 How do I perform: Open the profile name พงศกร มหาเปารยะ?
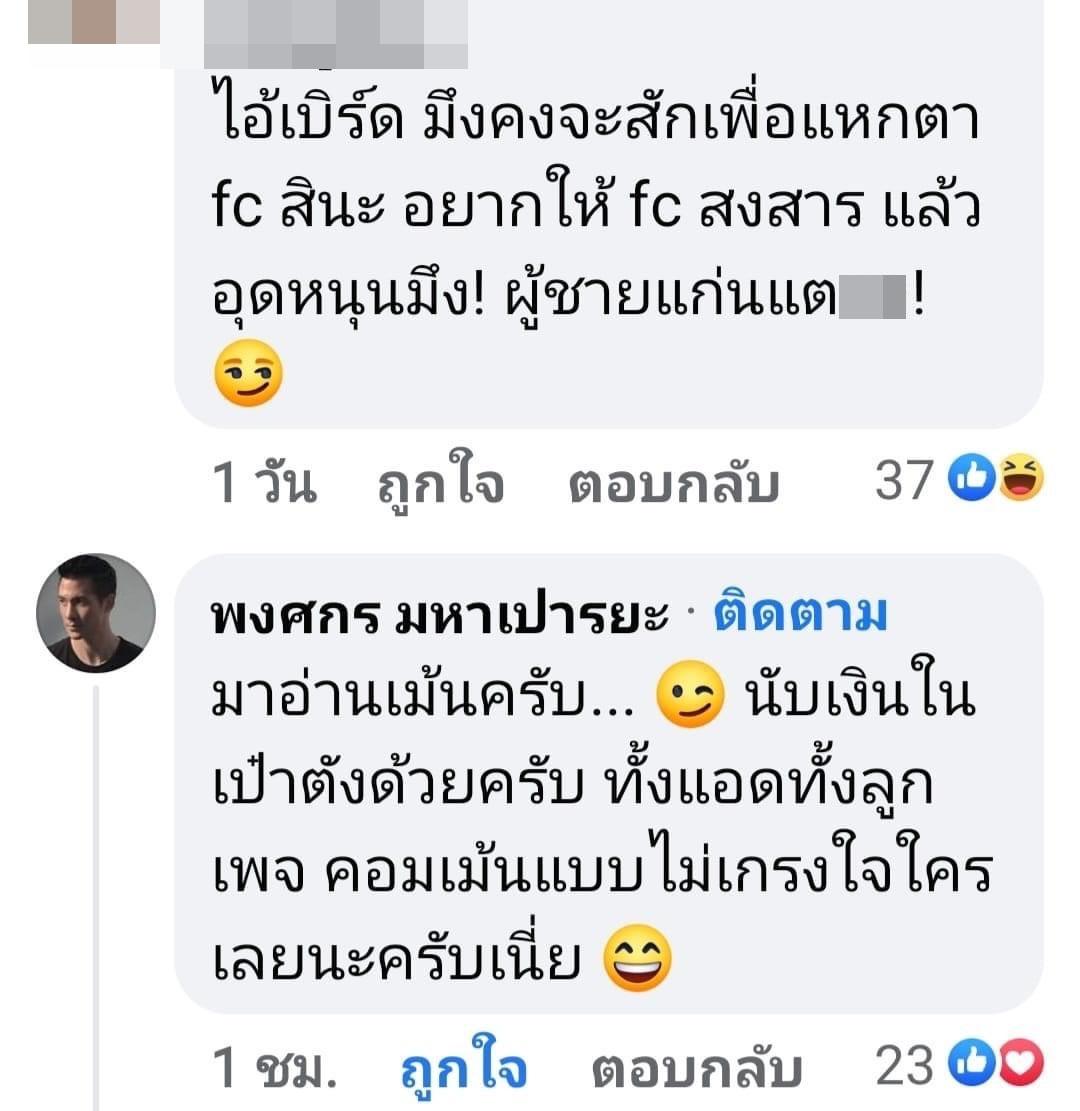pos(438,617)
